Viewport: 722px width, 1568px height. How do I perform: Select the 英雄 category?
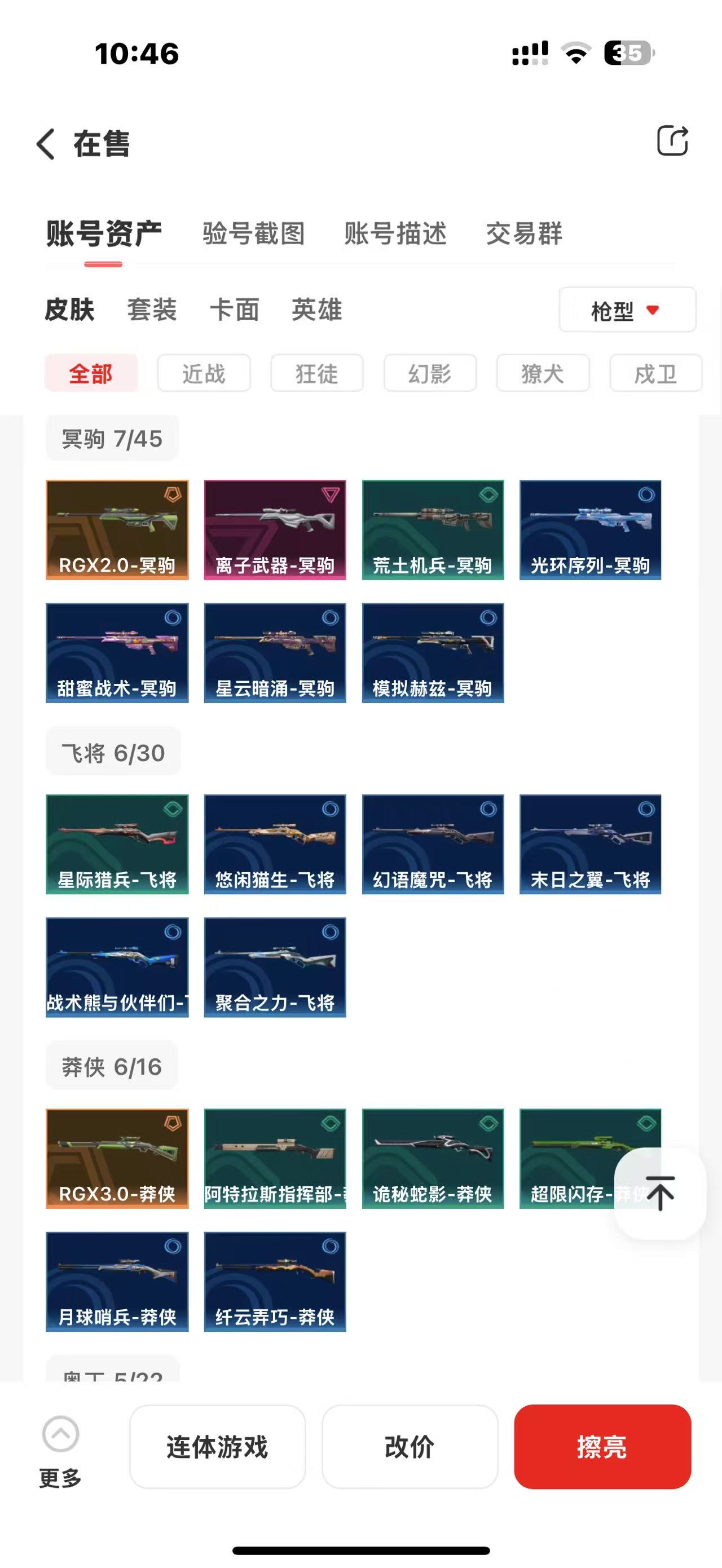(x=316, y=310)
